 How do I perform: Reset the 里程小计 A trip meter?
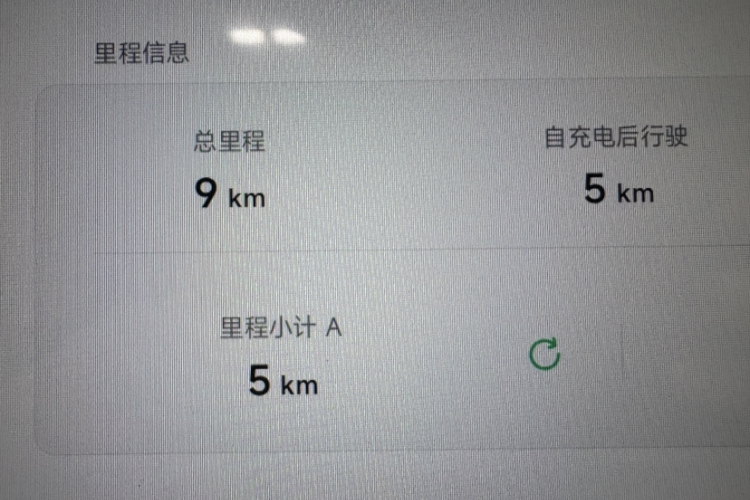[544, 354]
